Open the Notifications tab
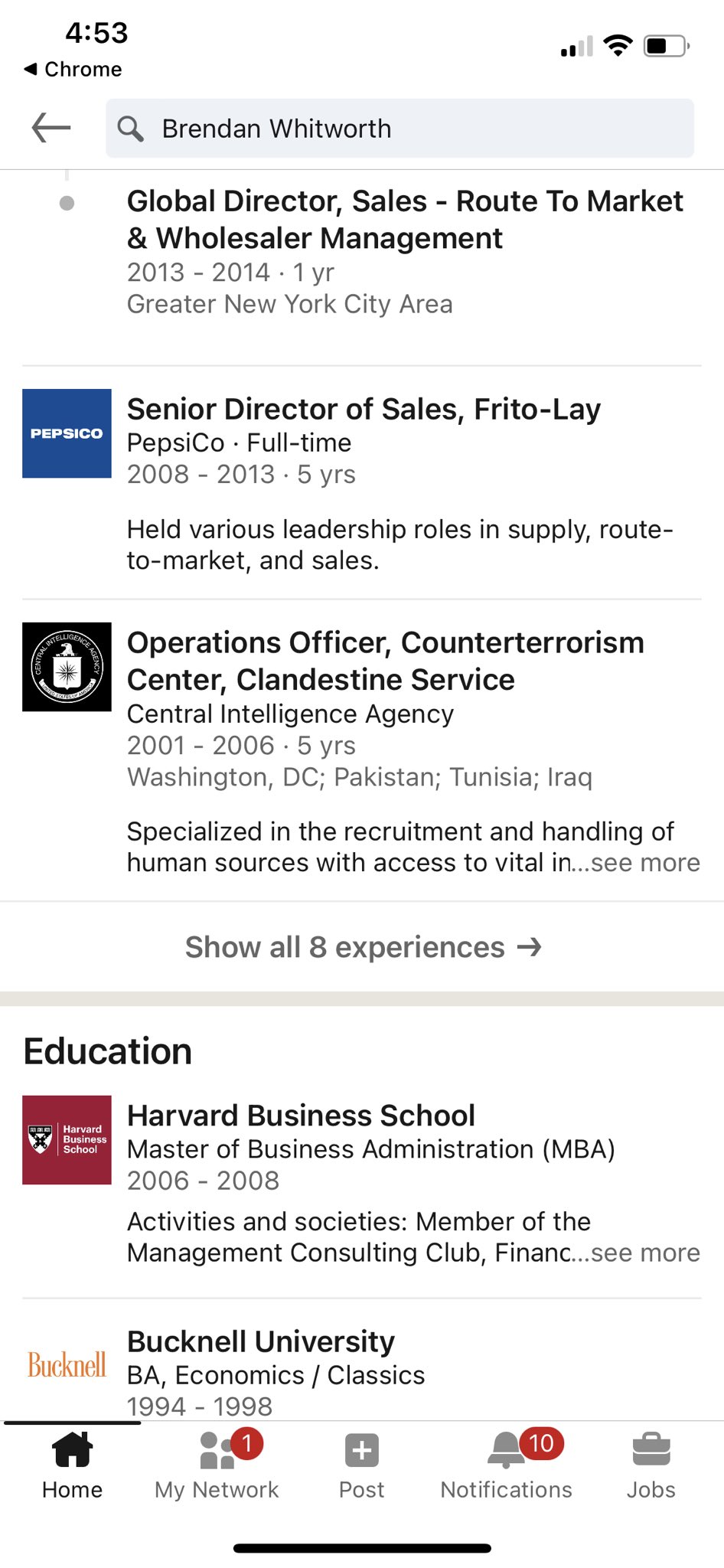Screen dimensions: 724x1568 pos(507,1465)
